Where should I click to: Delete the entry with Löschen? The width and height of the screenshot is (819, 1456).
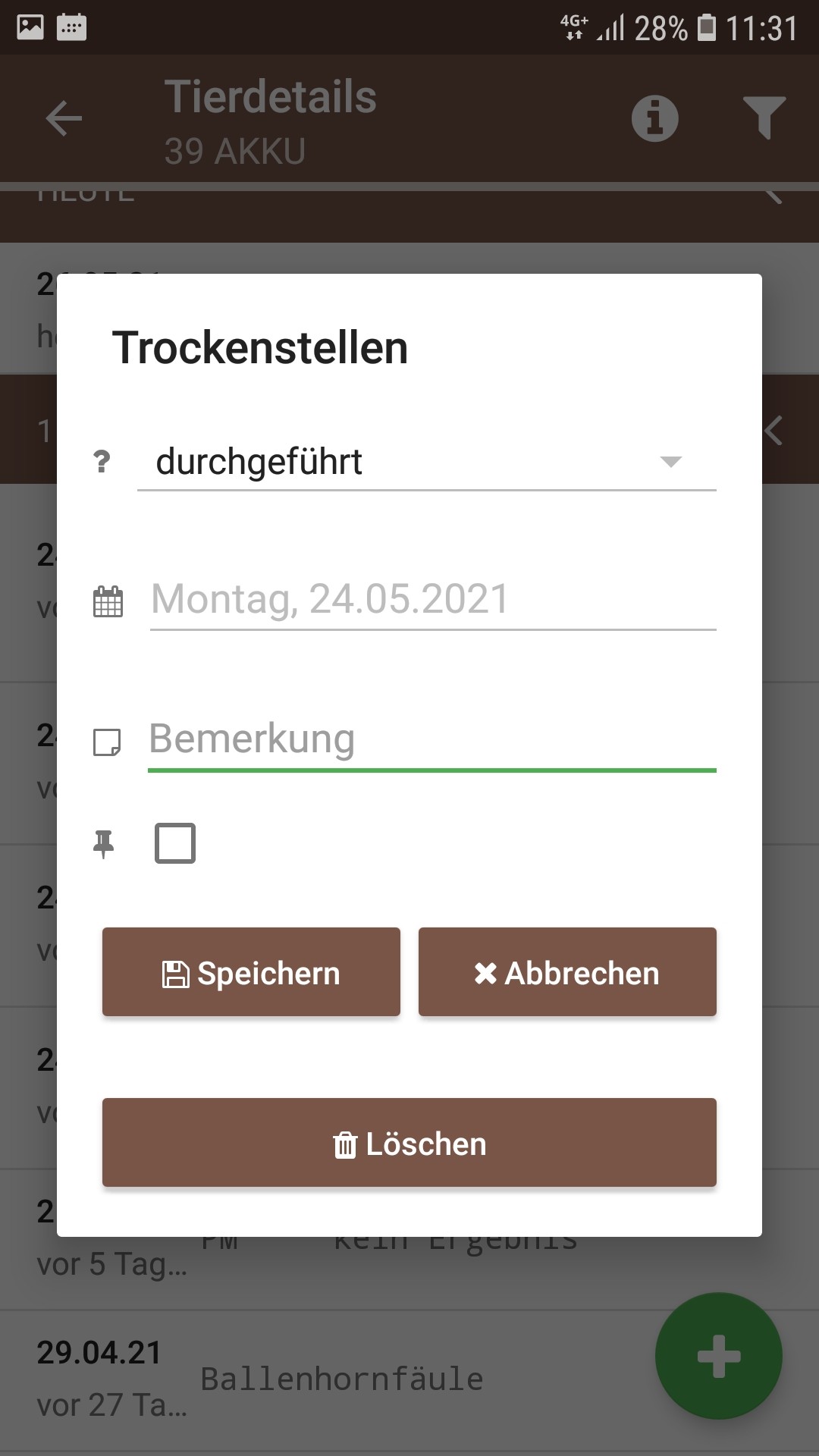click(x=409, y=1143)
